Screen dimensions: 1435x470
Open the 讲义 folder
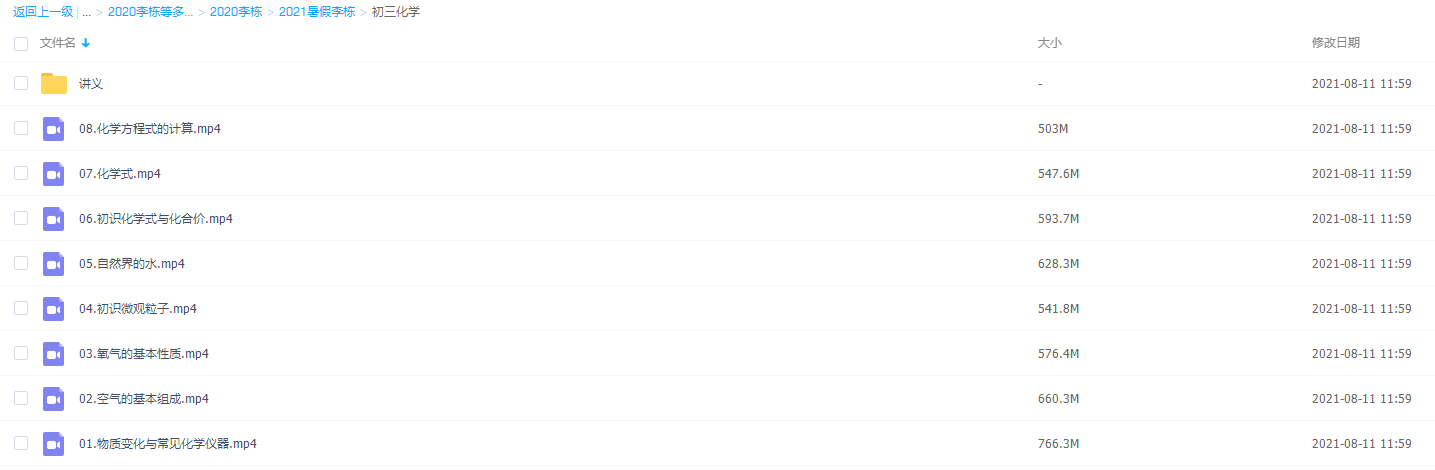pyautogui.click(x=91, y=84)
